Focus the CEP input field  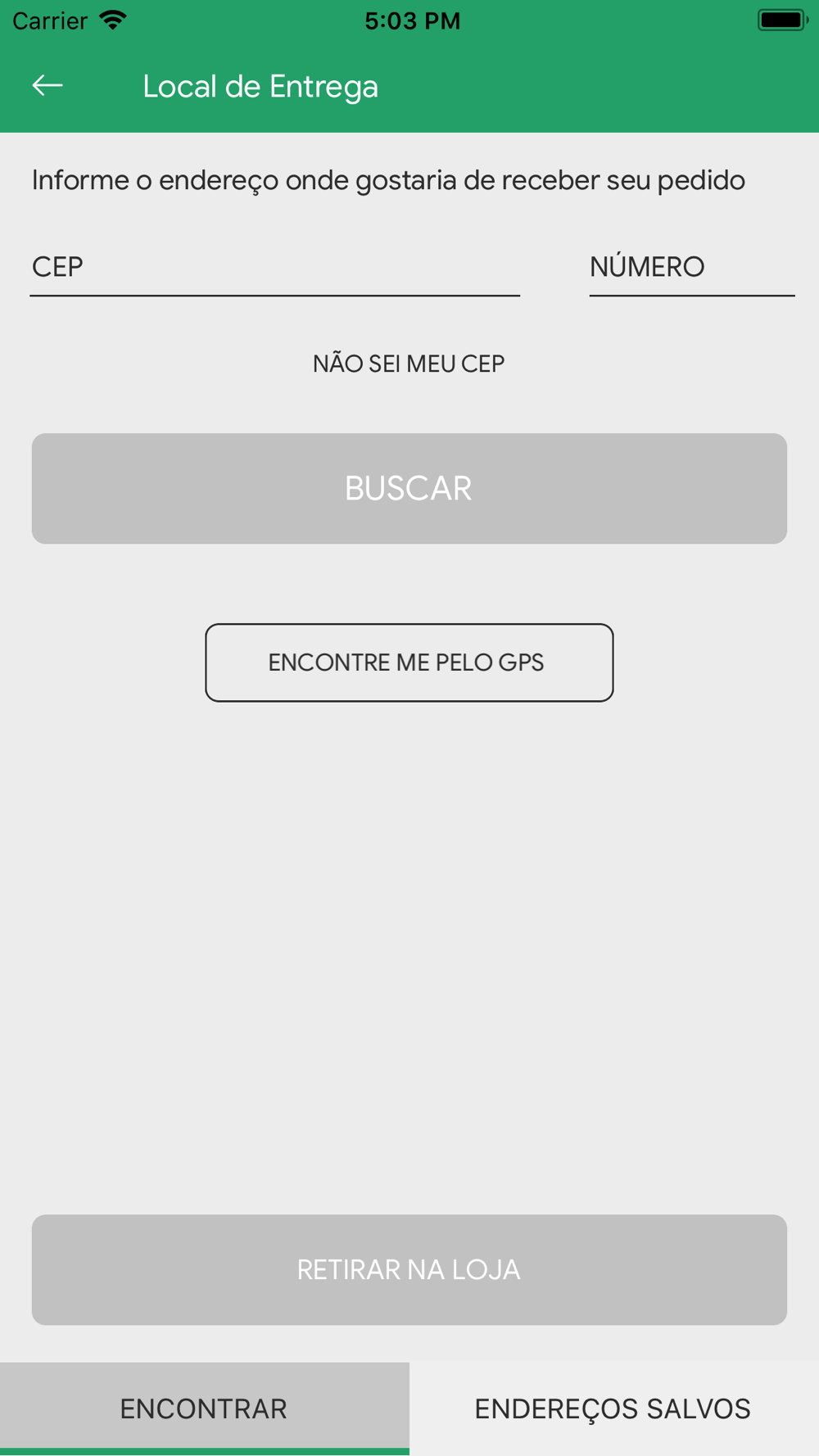point(274,268)
